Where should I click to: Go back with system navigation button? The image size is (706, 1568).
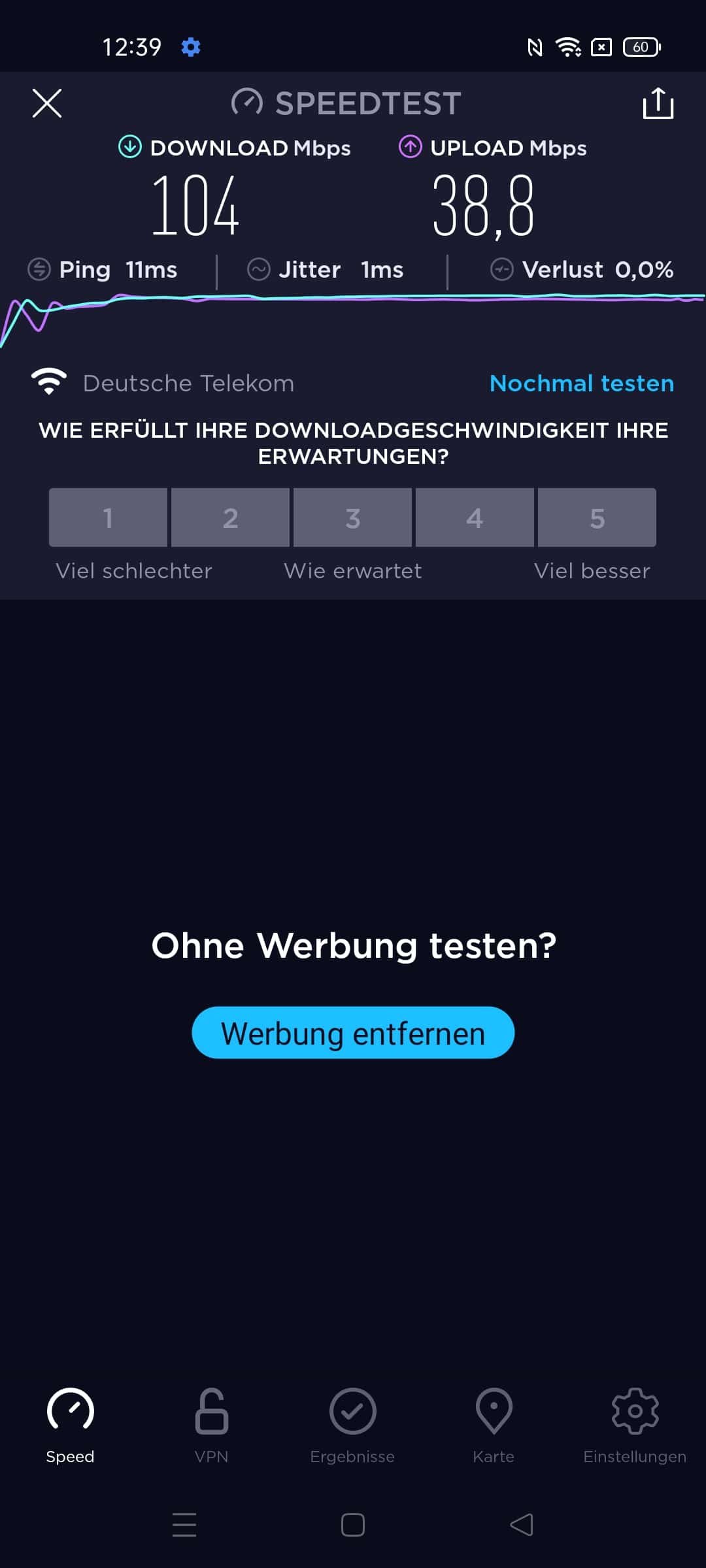(522, 1525)
